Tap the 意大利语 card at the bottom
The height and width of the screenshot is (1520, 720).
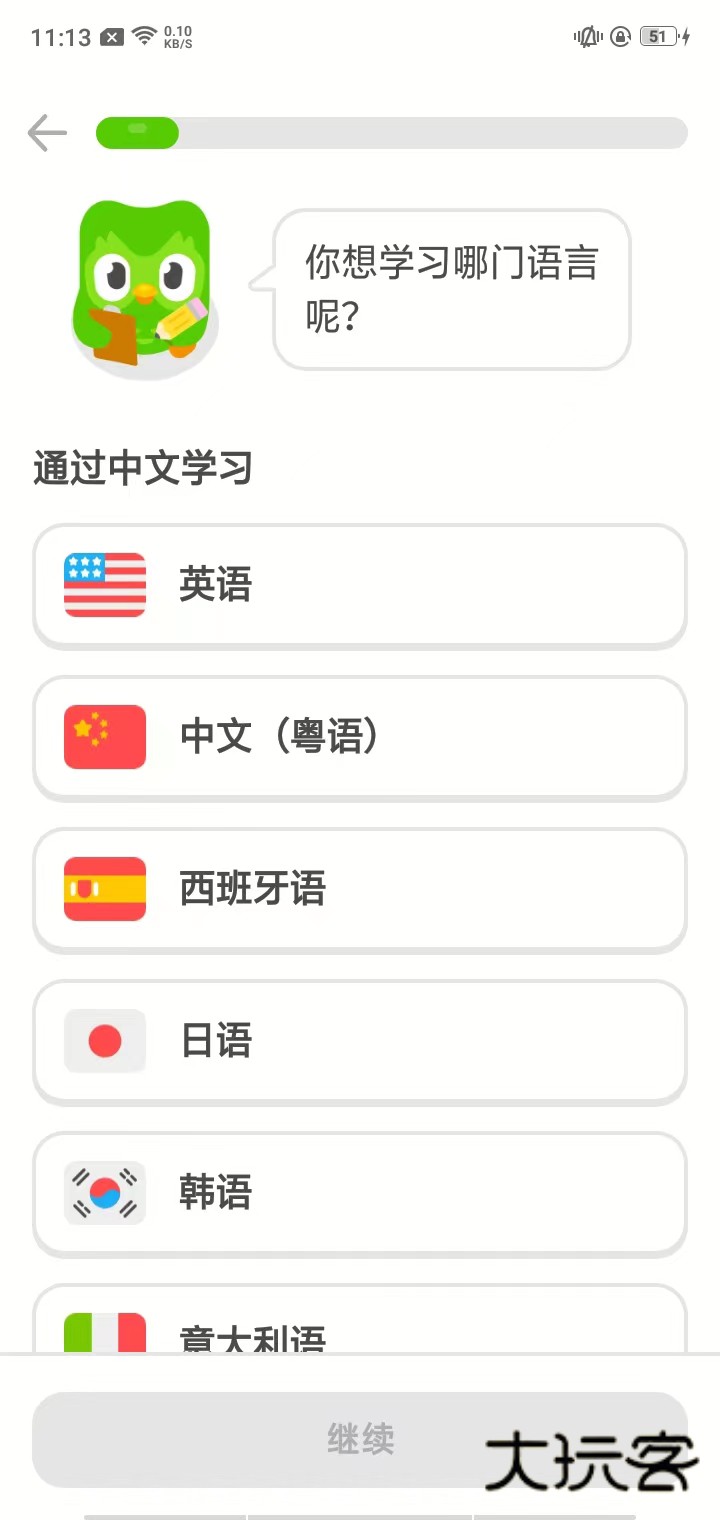point(360,1330)
